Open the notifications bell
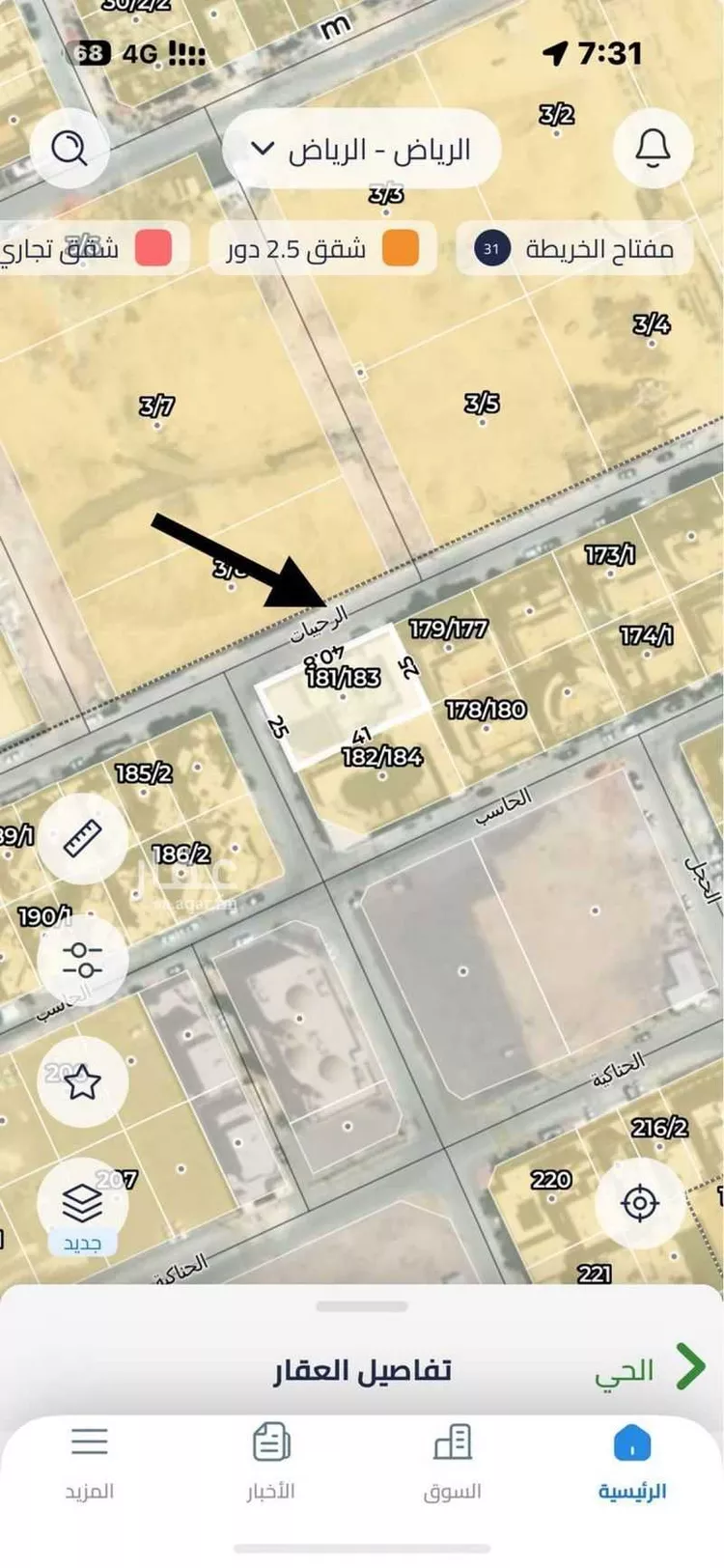This screenshot has width=724, height=1568. [653, 149]
